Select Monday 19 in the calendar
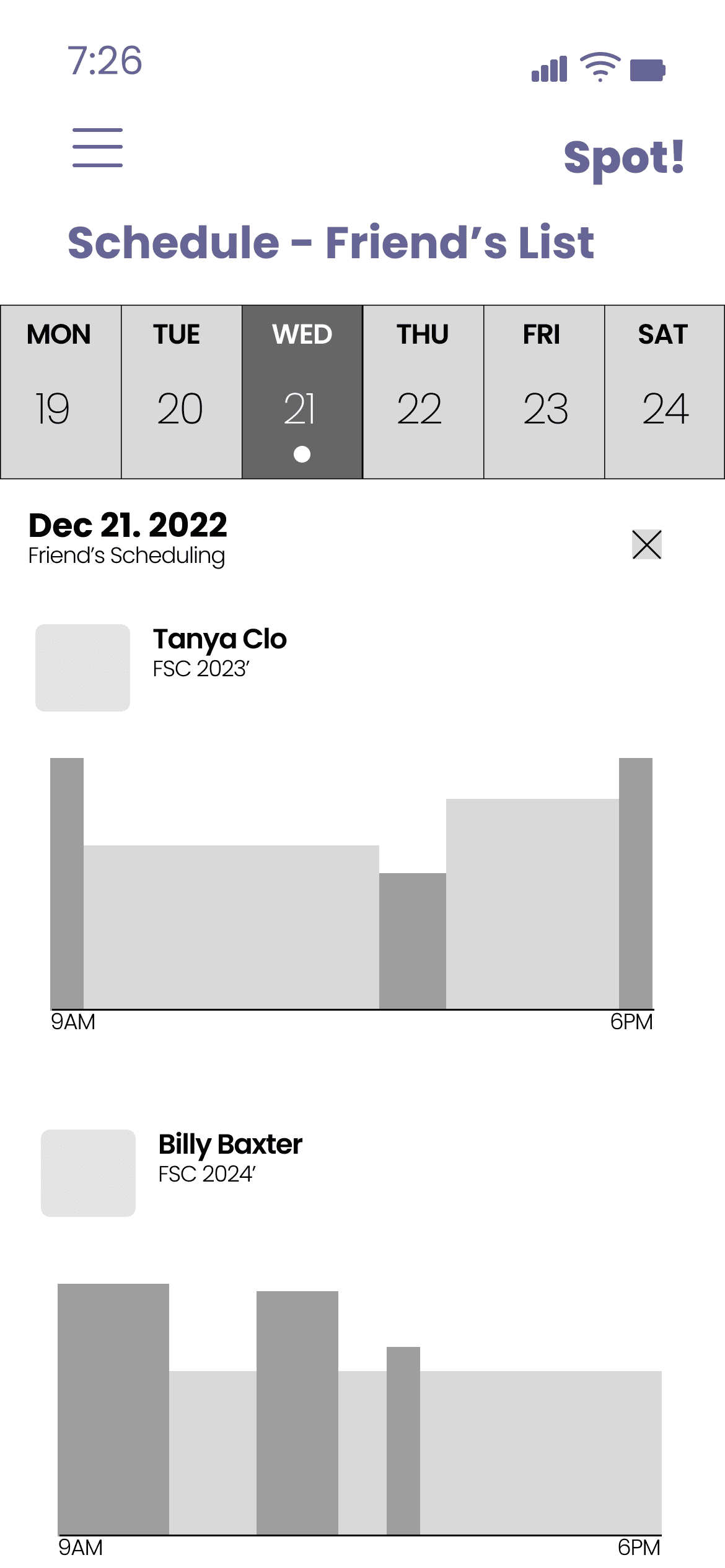 (61, 391)
